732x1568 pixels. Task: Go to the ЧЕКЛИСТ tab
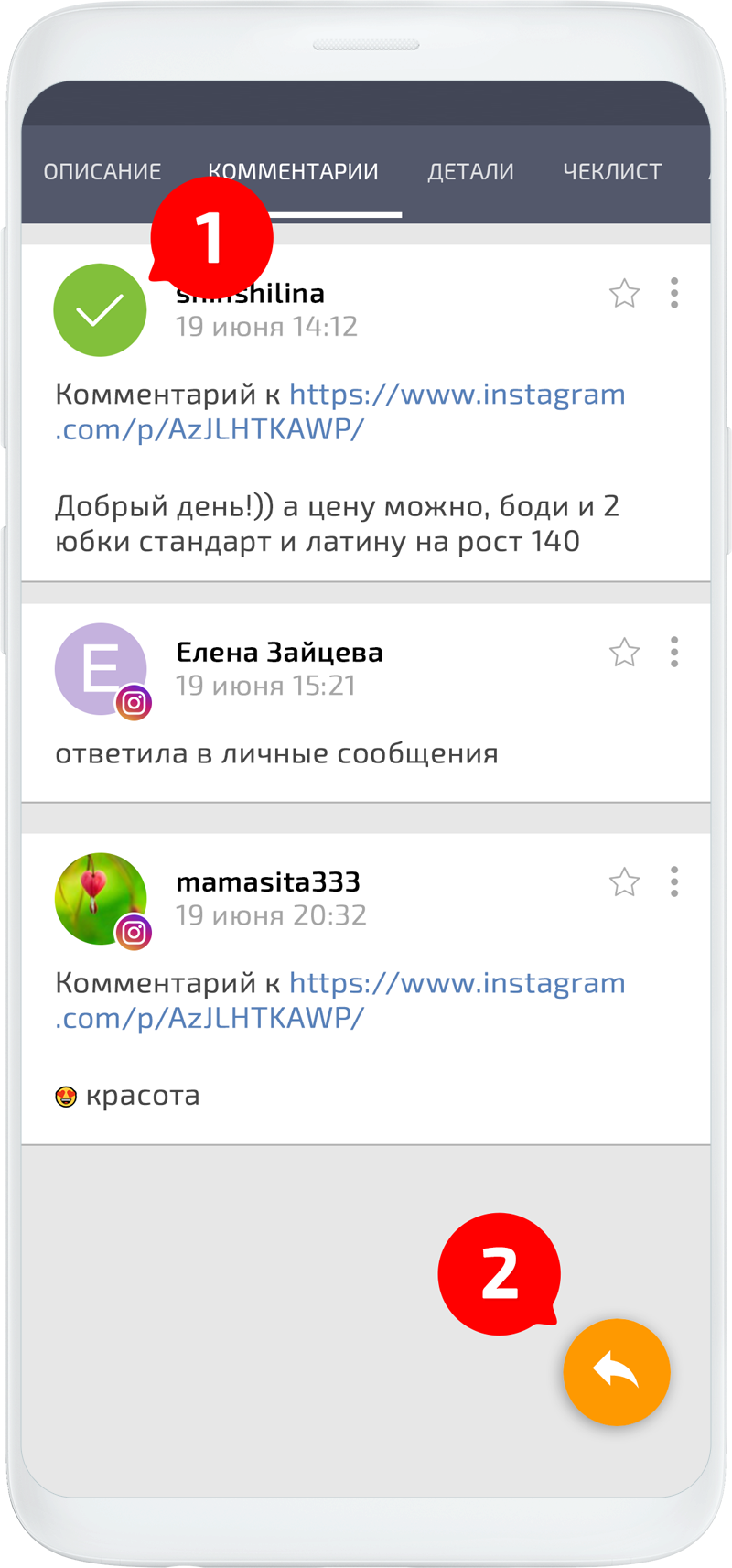tap(612, 171)
